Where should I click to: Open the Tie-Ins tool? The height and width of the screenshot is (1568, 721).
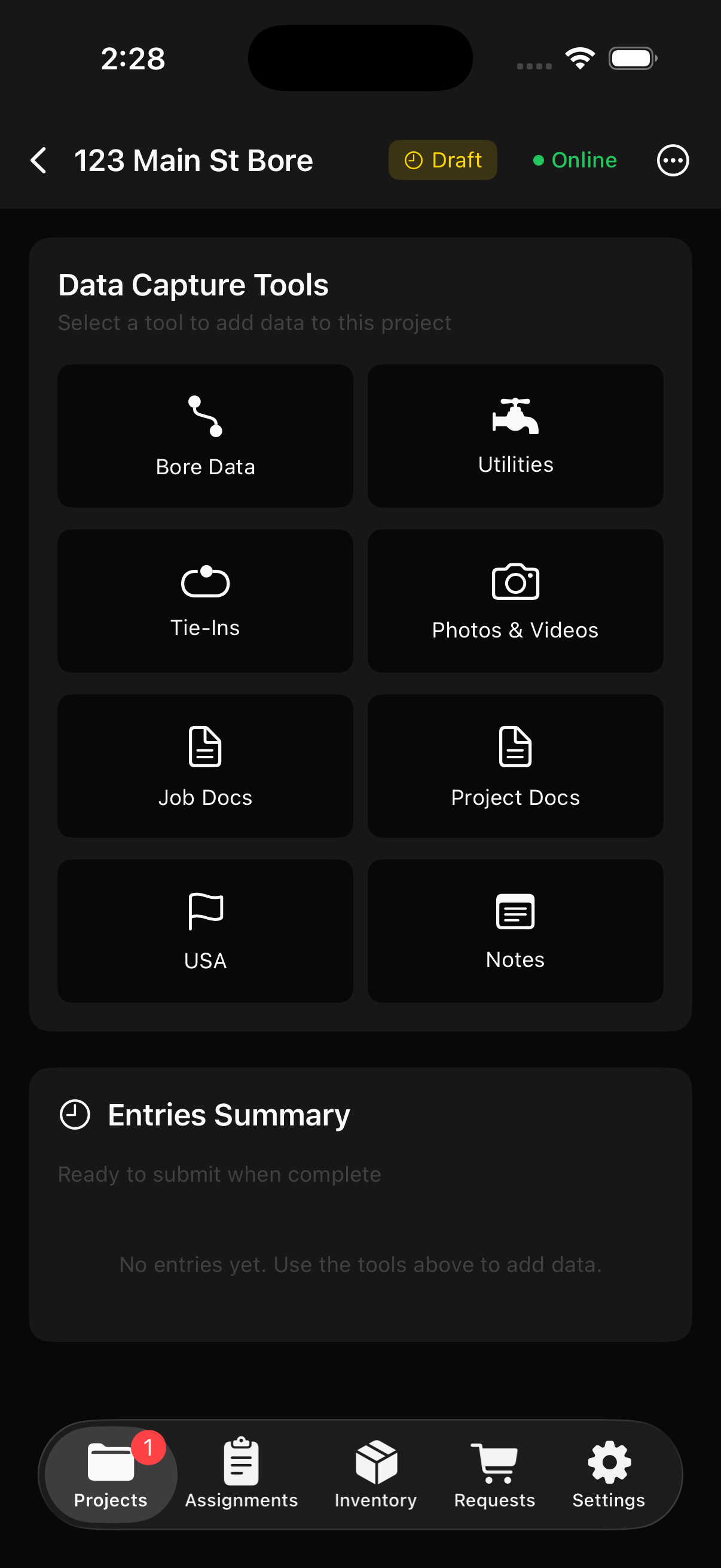(x=205, y=600)
